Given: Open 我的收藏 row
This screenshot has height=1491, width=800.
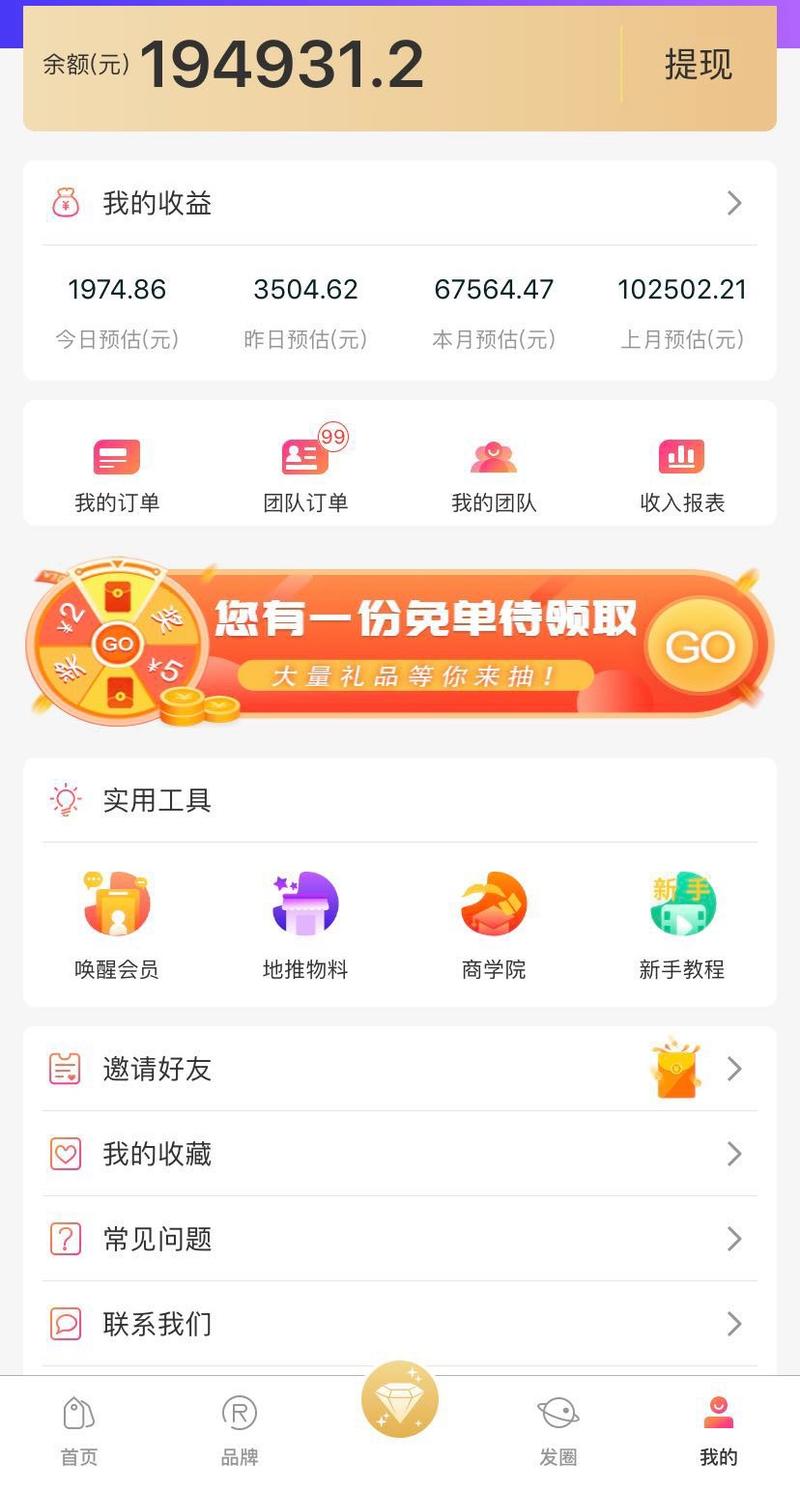Looking at the screenshot, I should tap(400, 1154).
